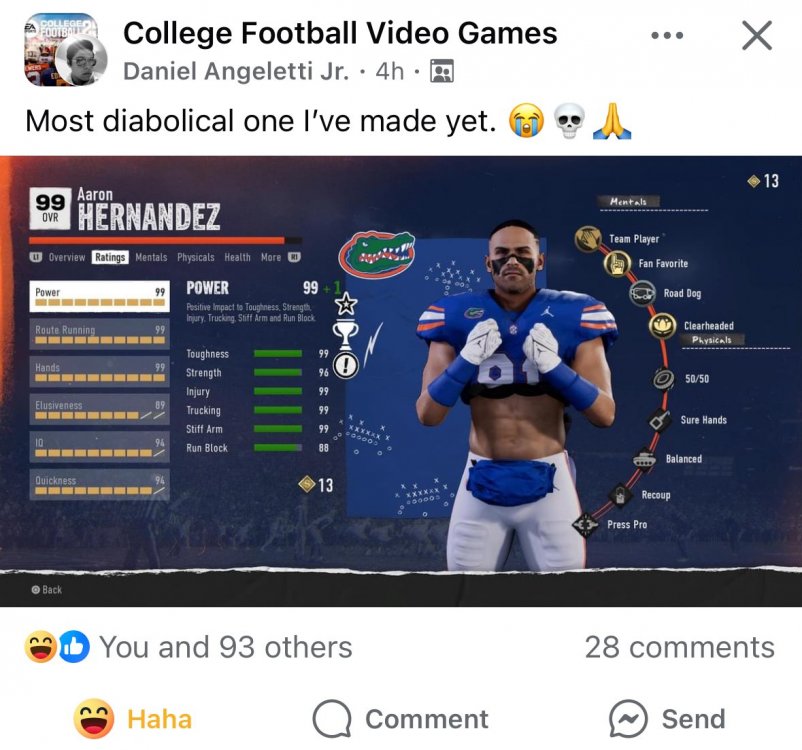Enlarge the posted game screenshot

coord(400,380)
